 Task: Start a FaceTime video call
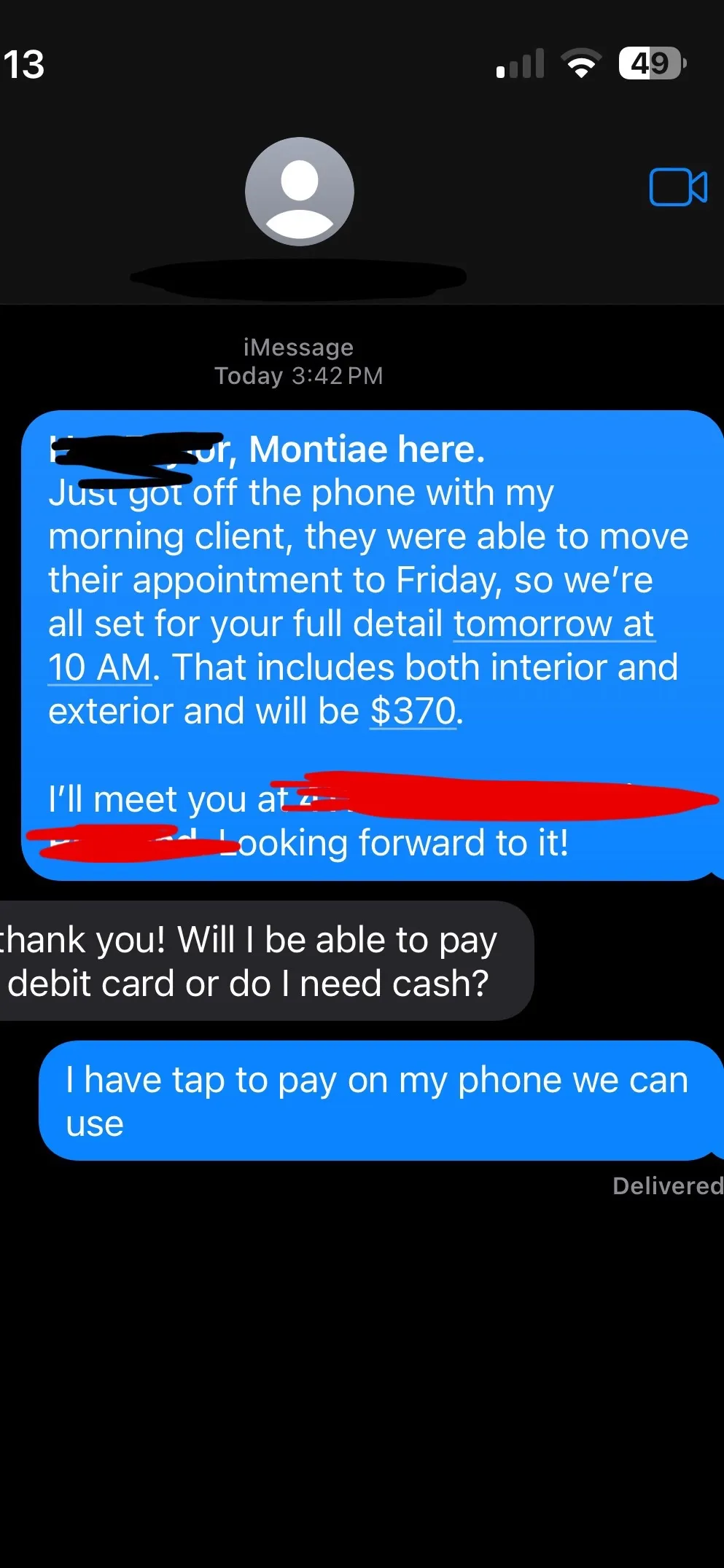(x=677, y=187)
